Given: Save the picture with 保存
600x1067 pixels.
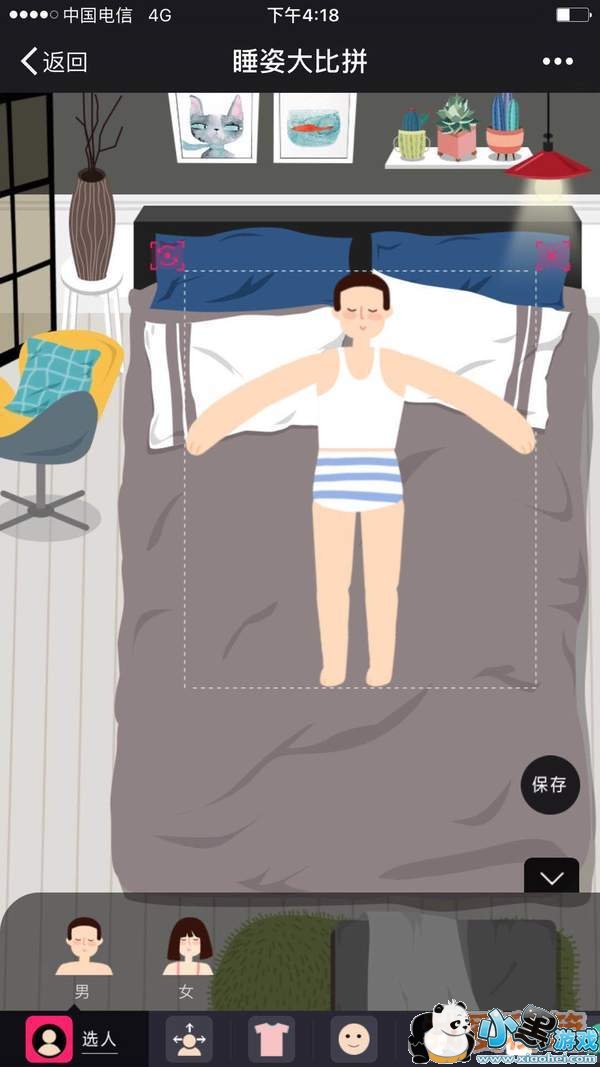Looking at the screenshot, I should click(550, 785).
